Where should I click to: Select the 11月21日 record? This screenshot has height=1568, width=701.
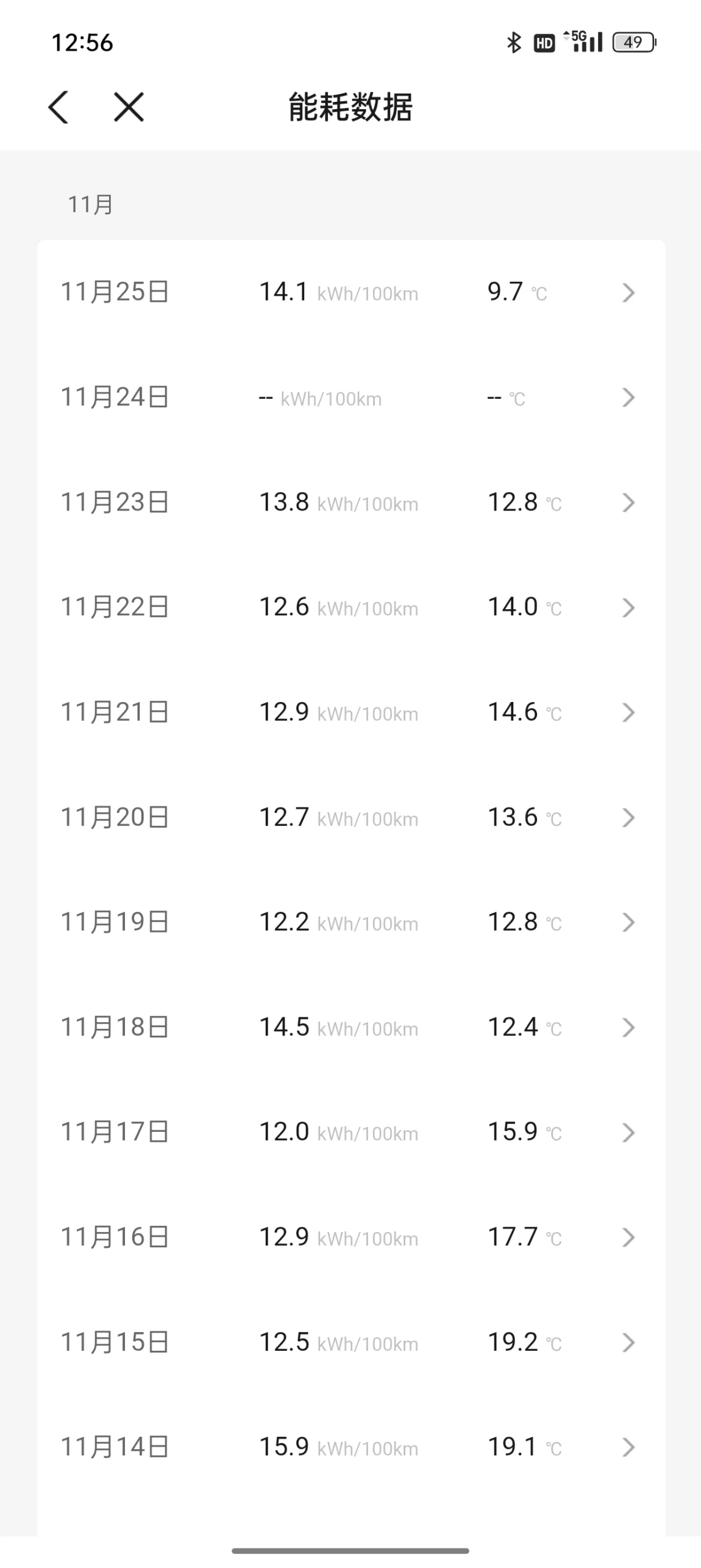point(351,712)
